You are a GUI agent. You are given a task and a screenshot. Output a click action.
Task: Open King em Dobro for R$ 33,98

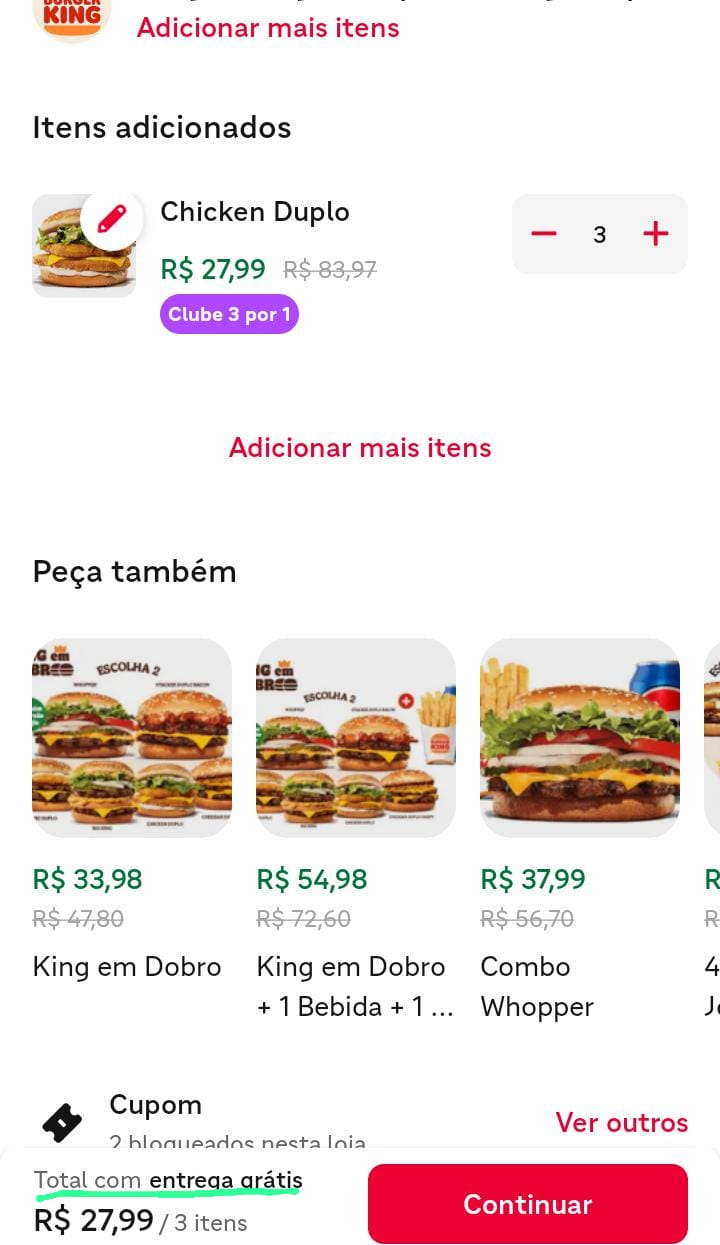click(x=132, y=738)
